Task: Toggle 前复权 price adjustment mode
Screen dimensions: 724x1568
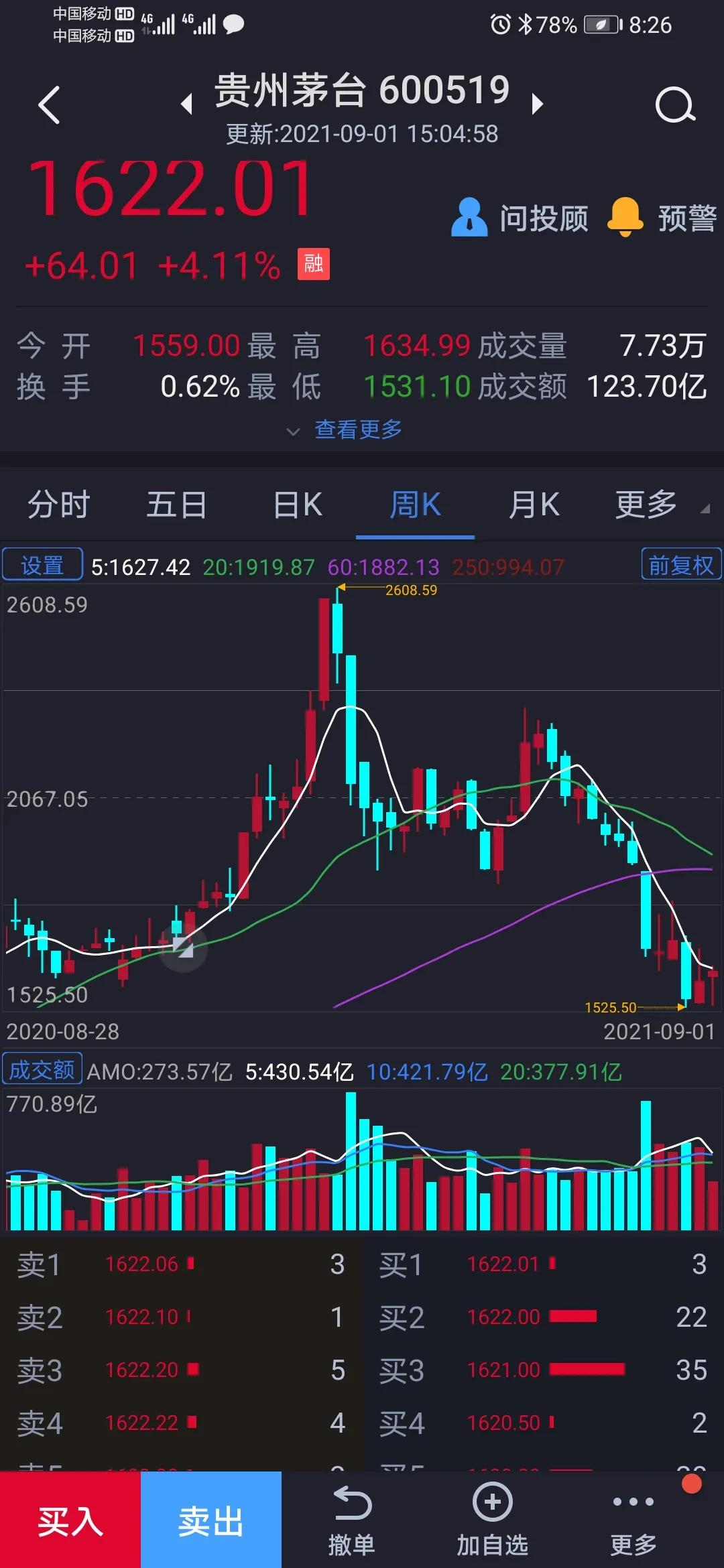Action: (680, 564)
